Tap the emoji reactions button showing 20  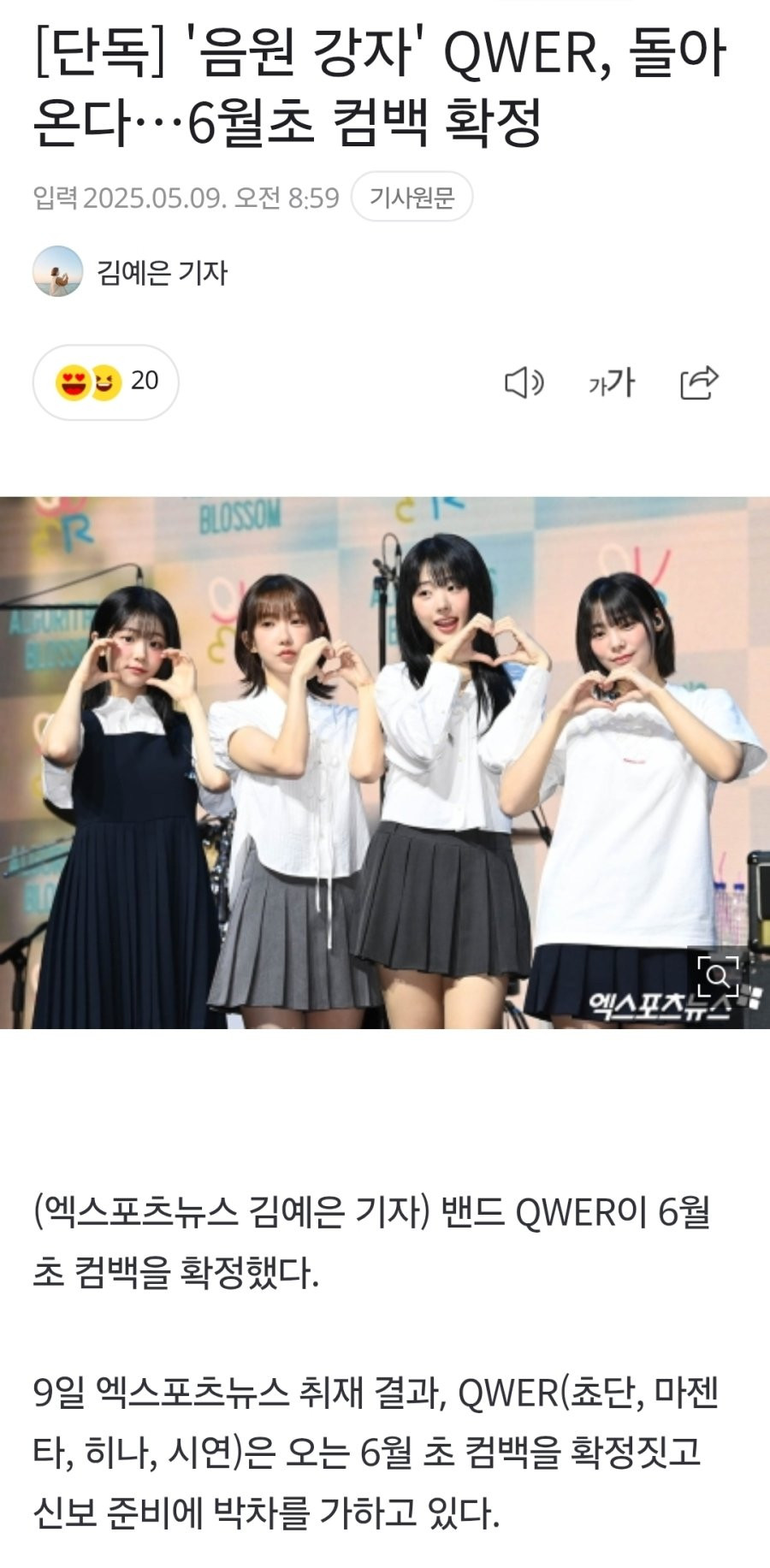[106, 382]
